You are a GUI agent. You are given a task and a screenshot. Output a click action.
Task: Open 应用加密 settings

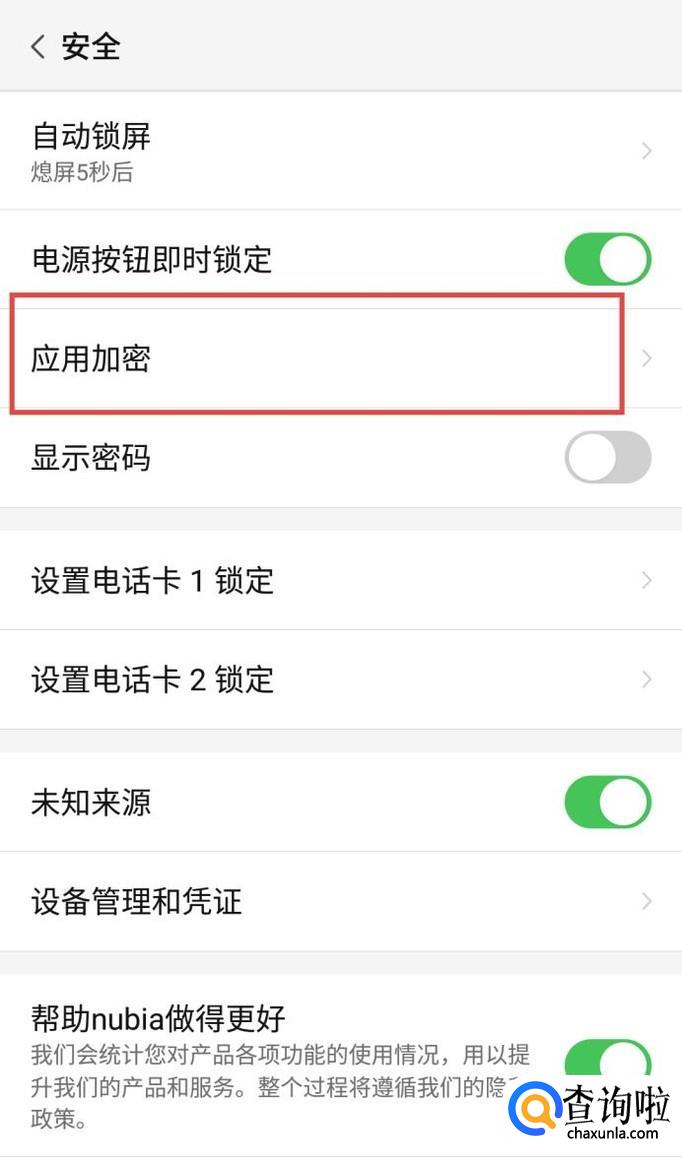(x=340, y=358)
